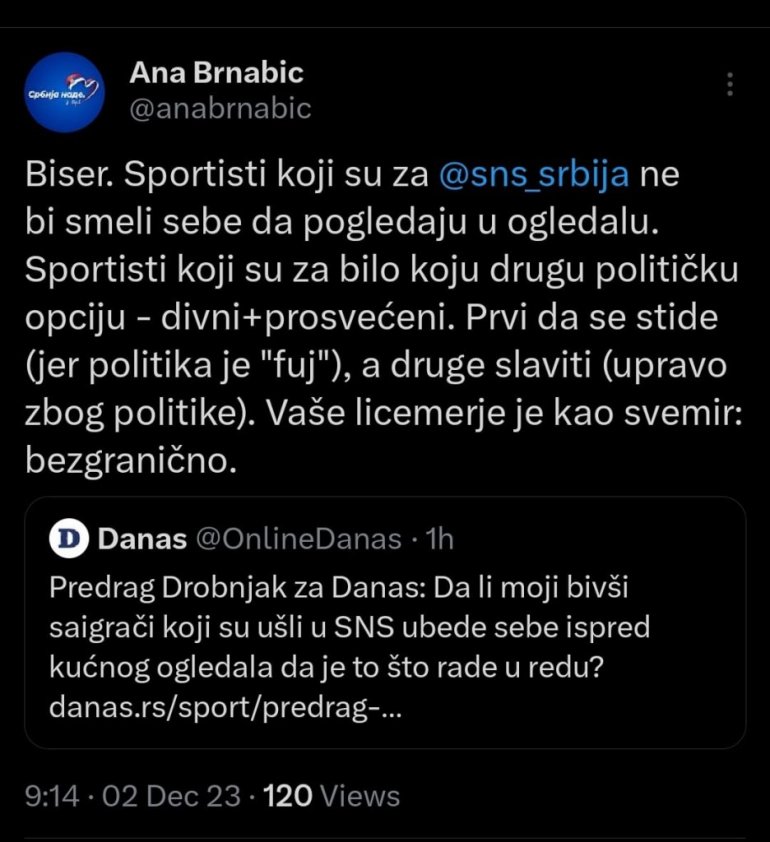The width and height of the screenshot is (770, 842).
Task: View the @anabrnabic profile handle
Action: click(221, 108)
